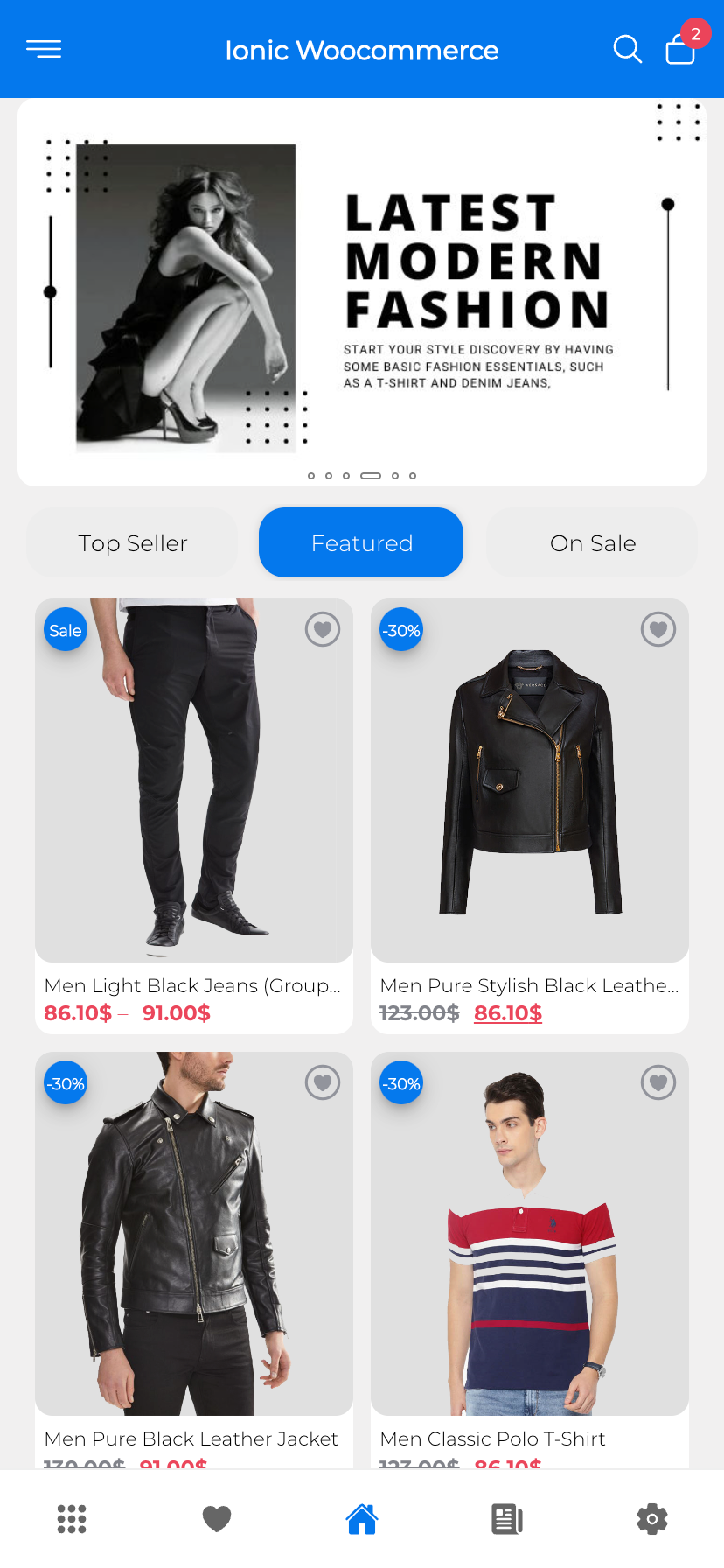This screenshot has height=1568, width=724.
Task: Favorite the Men Pure Stylish Black Leather item
Action: (x=658, y=629)
